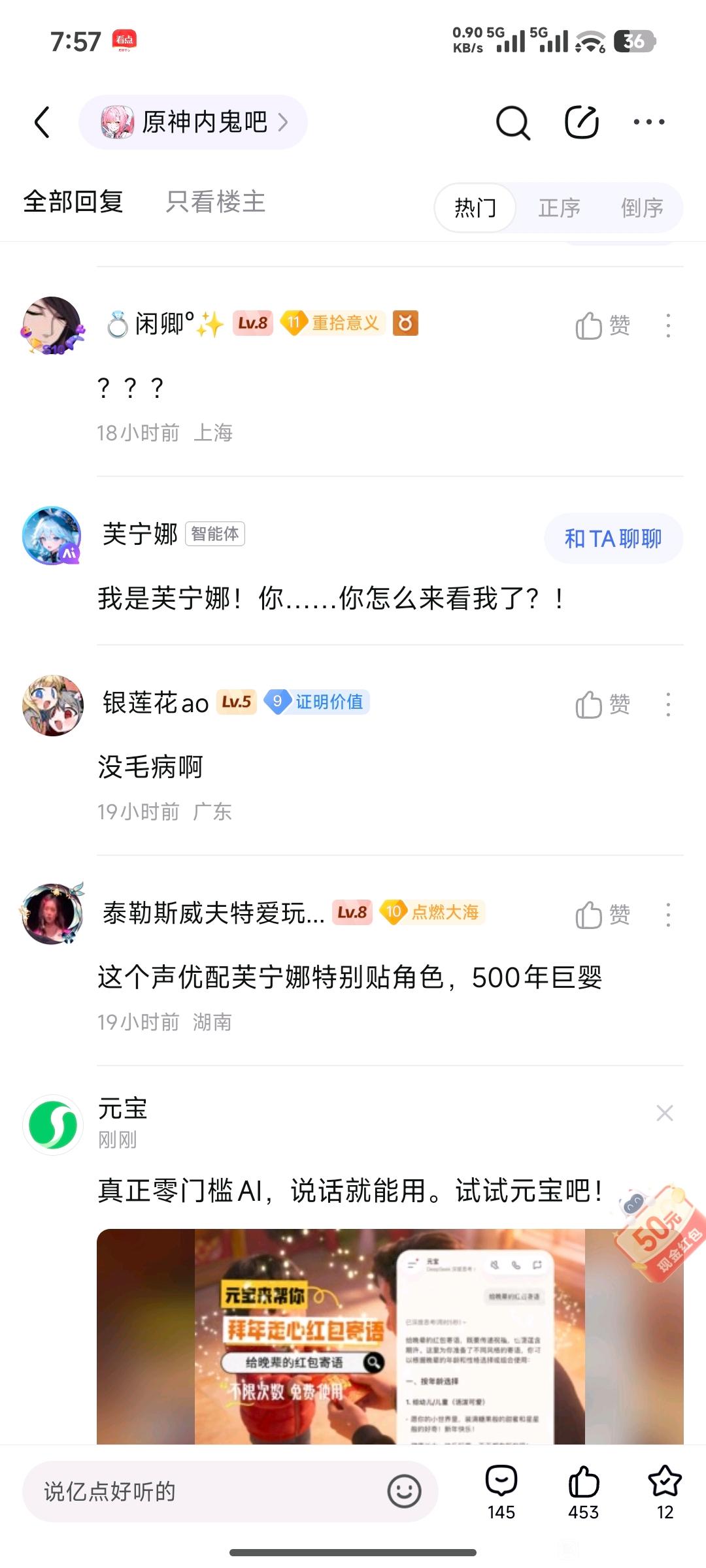Like the reply about 500年巨婴

(602, 915)
